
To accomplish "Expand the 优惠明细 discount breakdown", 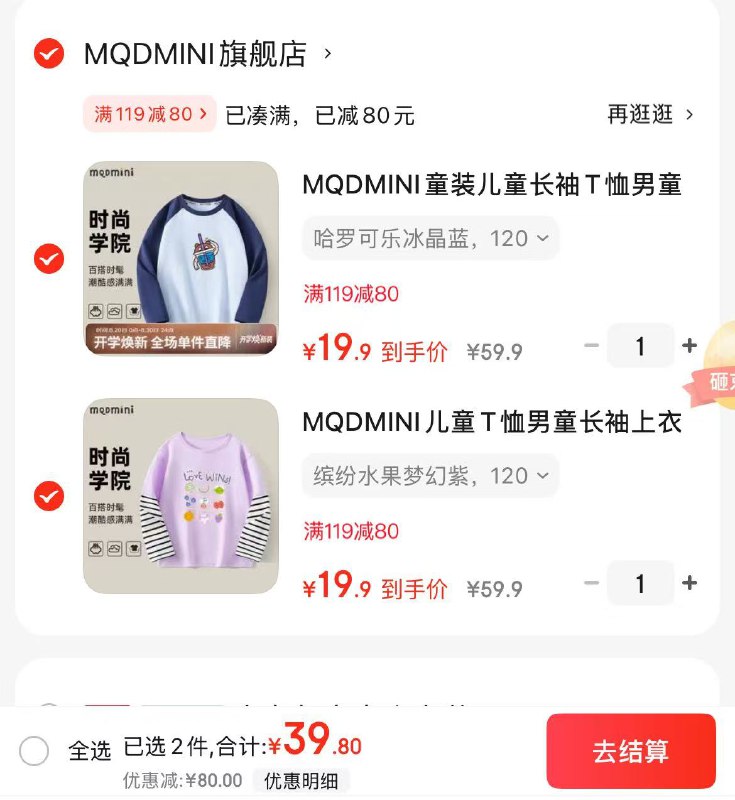I will 303,781.
